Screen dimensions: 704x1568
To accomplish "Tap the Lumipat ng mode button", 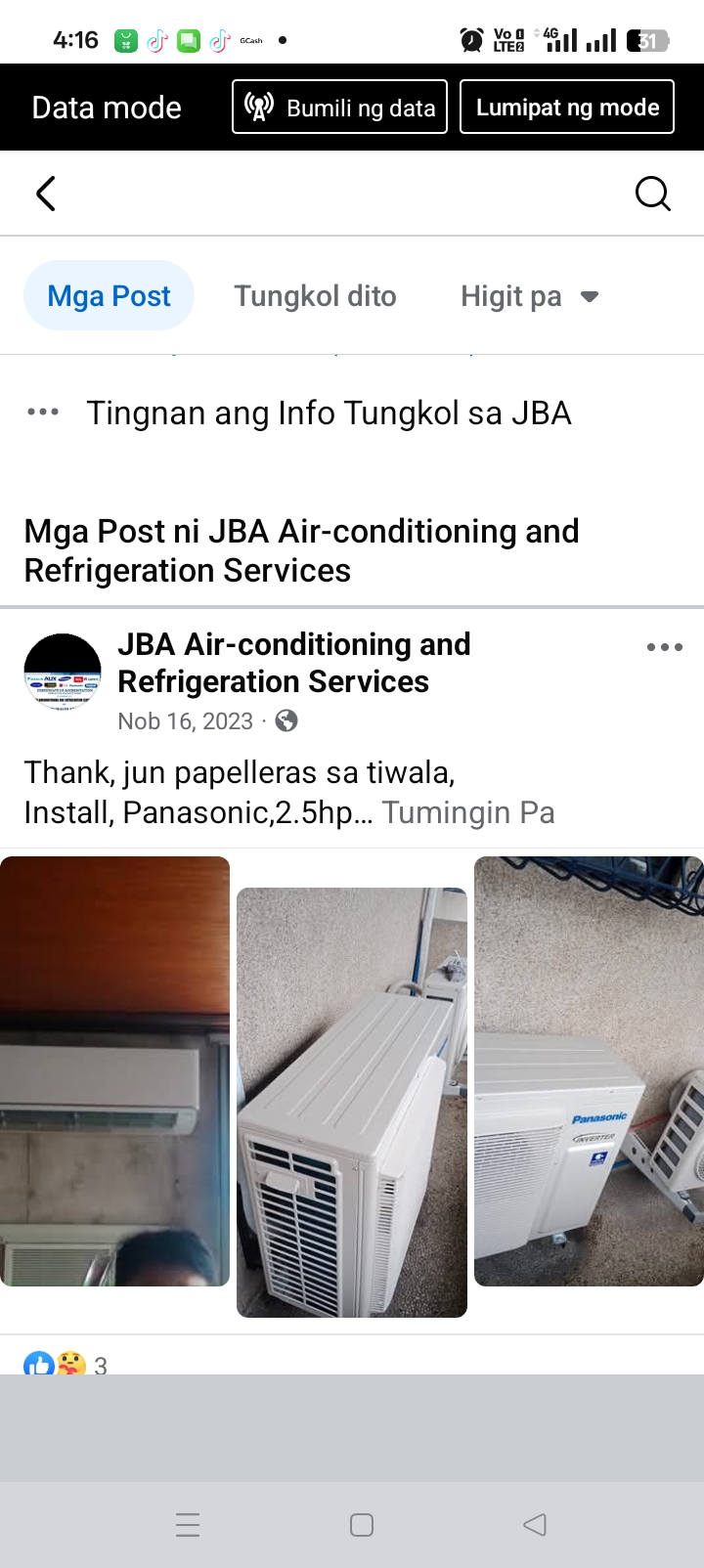I will tap(567, 107).
